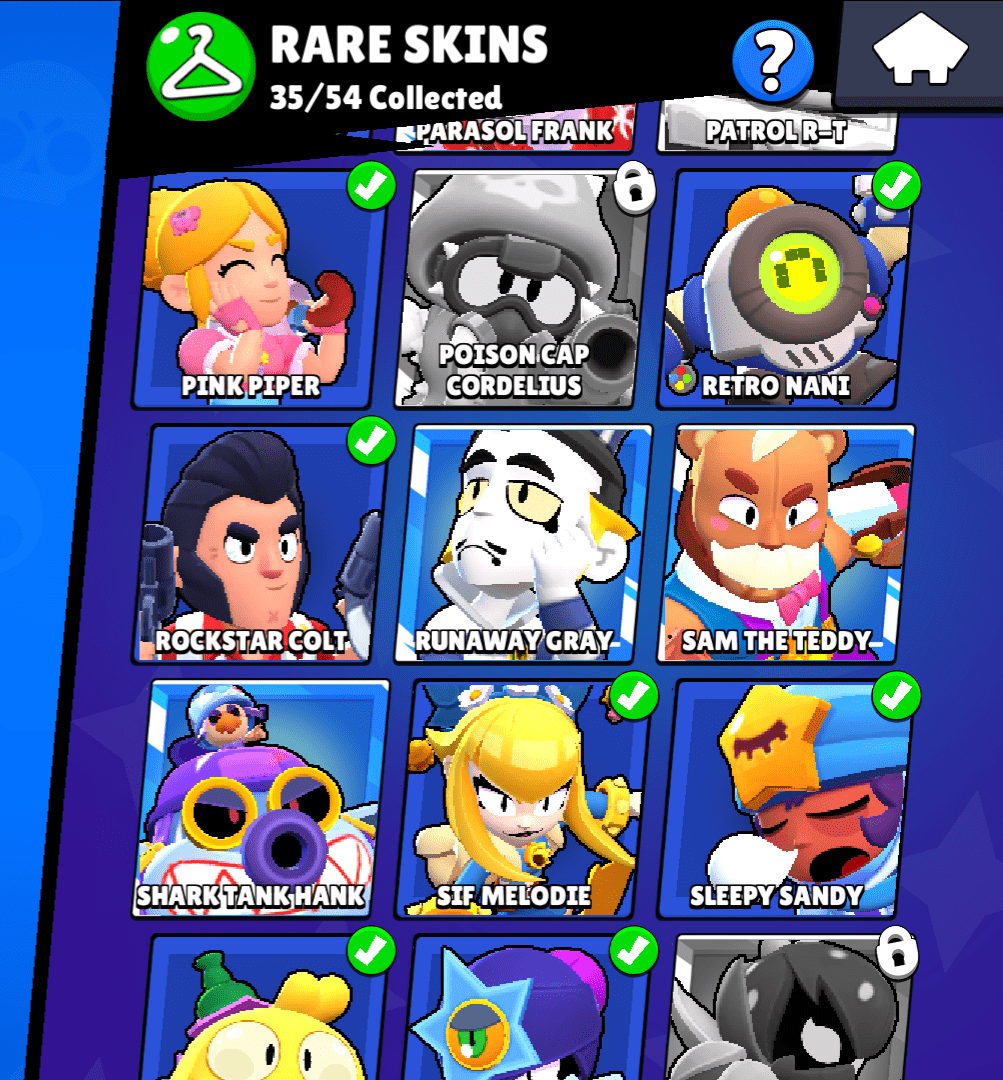Open Rockstar Colt skin card

259,545
